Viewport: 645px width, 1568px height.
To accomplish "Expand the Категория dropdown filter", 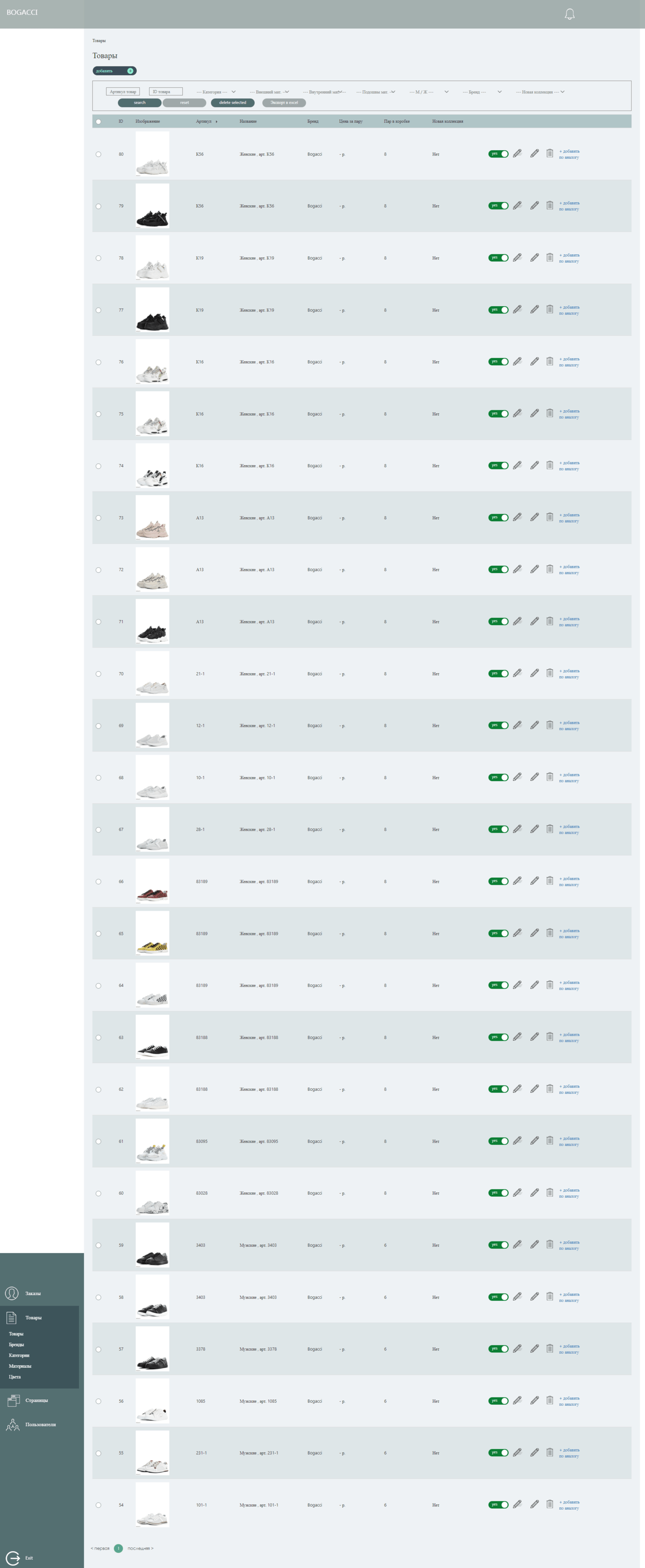I will tap(216, 92).
